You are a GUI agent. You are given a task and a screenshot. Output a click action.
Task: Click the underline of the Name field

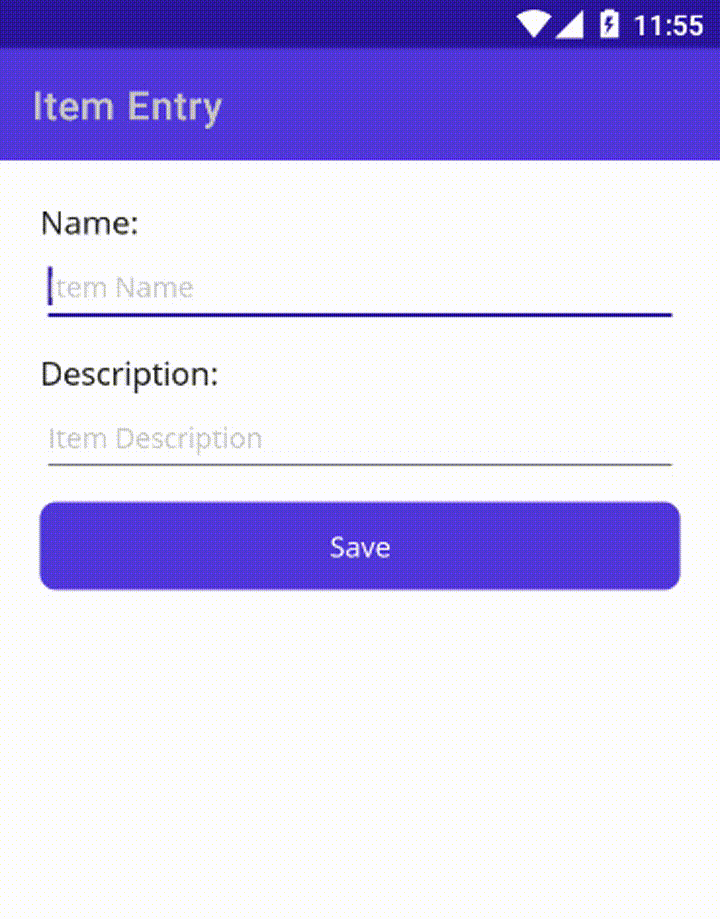click(359, 315)
